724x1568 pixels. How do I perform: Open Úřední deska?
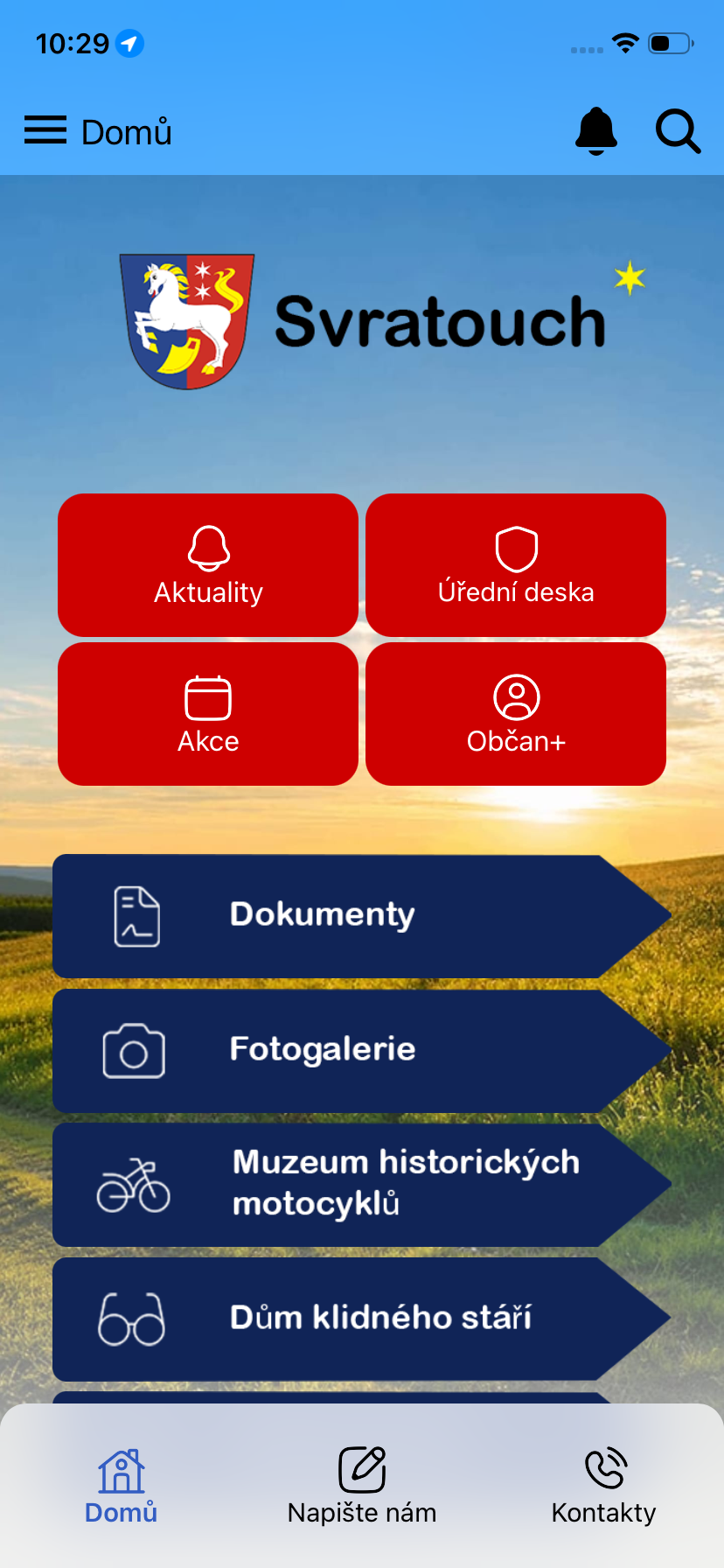tap(516, 565)
